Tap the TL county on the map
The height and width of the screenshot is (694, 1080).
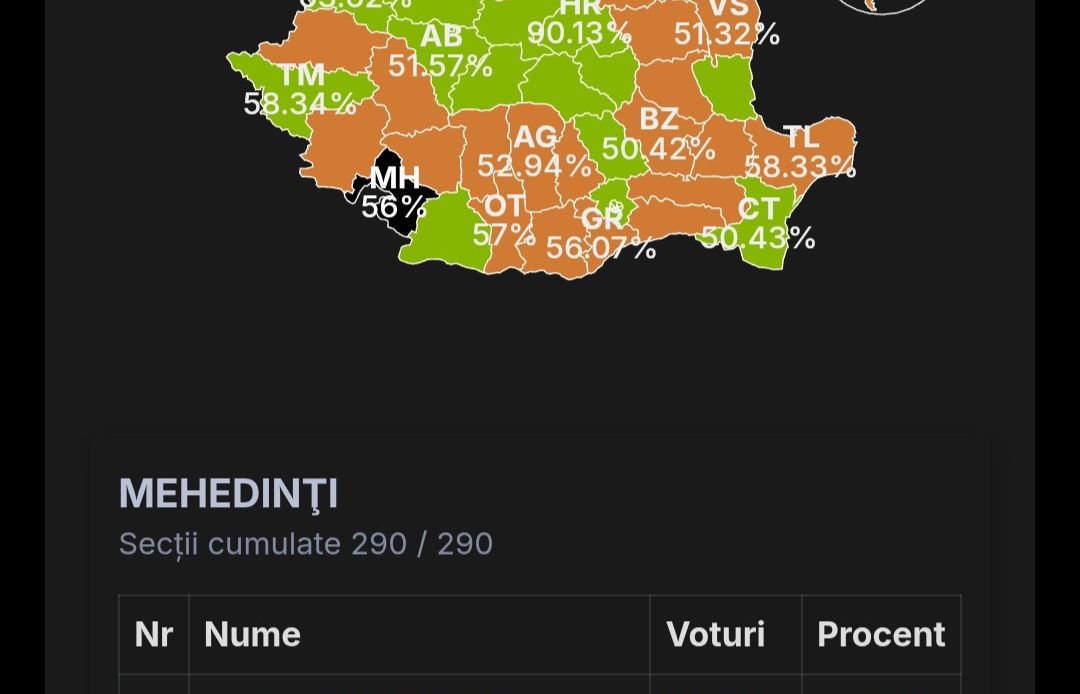pyautogui.click(x=800, y=150)
